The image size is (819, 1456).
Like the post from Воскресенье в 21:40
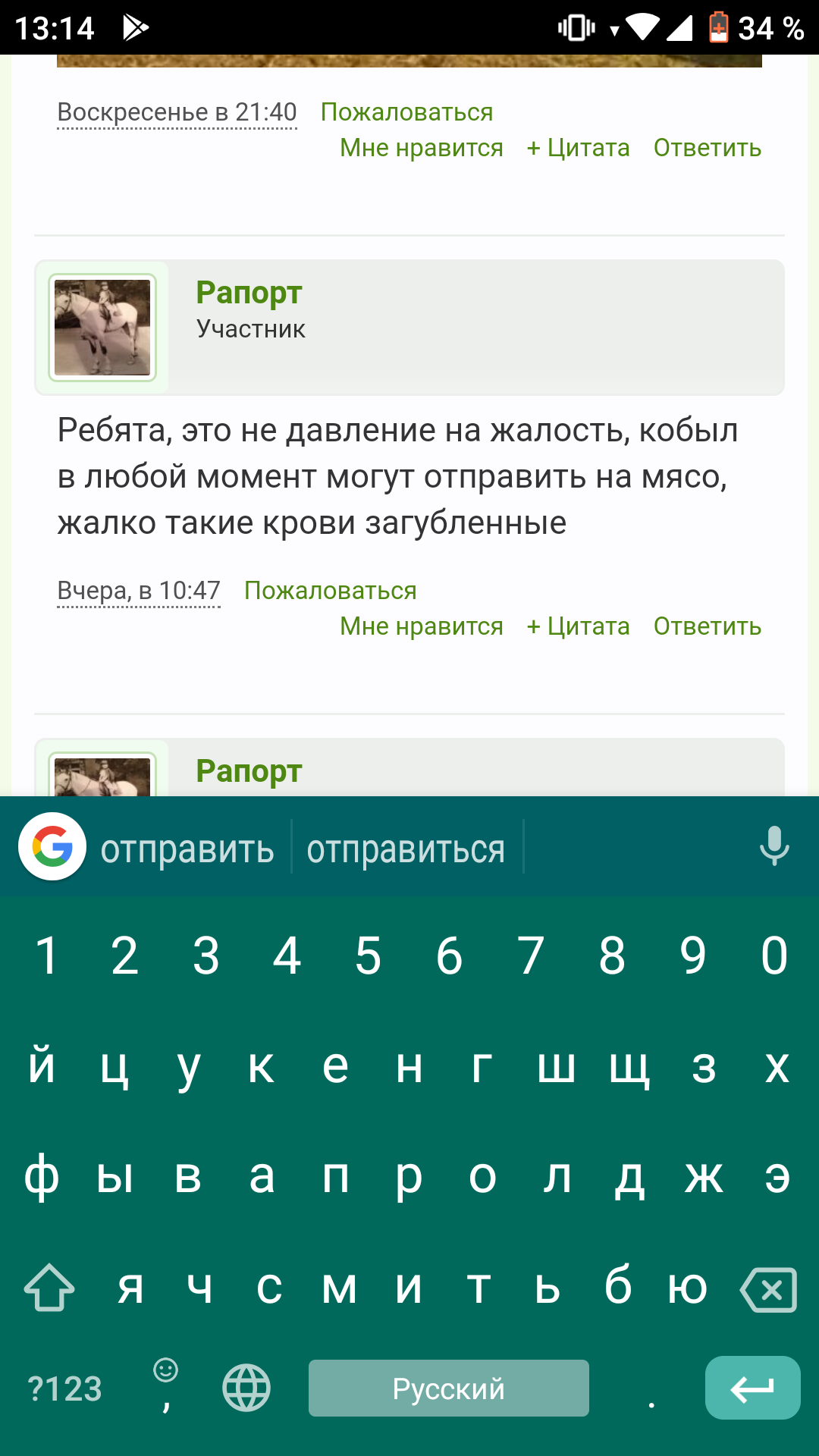(x=422, y=148)
